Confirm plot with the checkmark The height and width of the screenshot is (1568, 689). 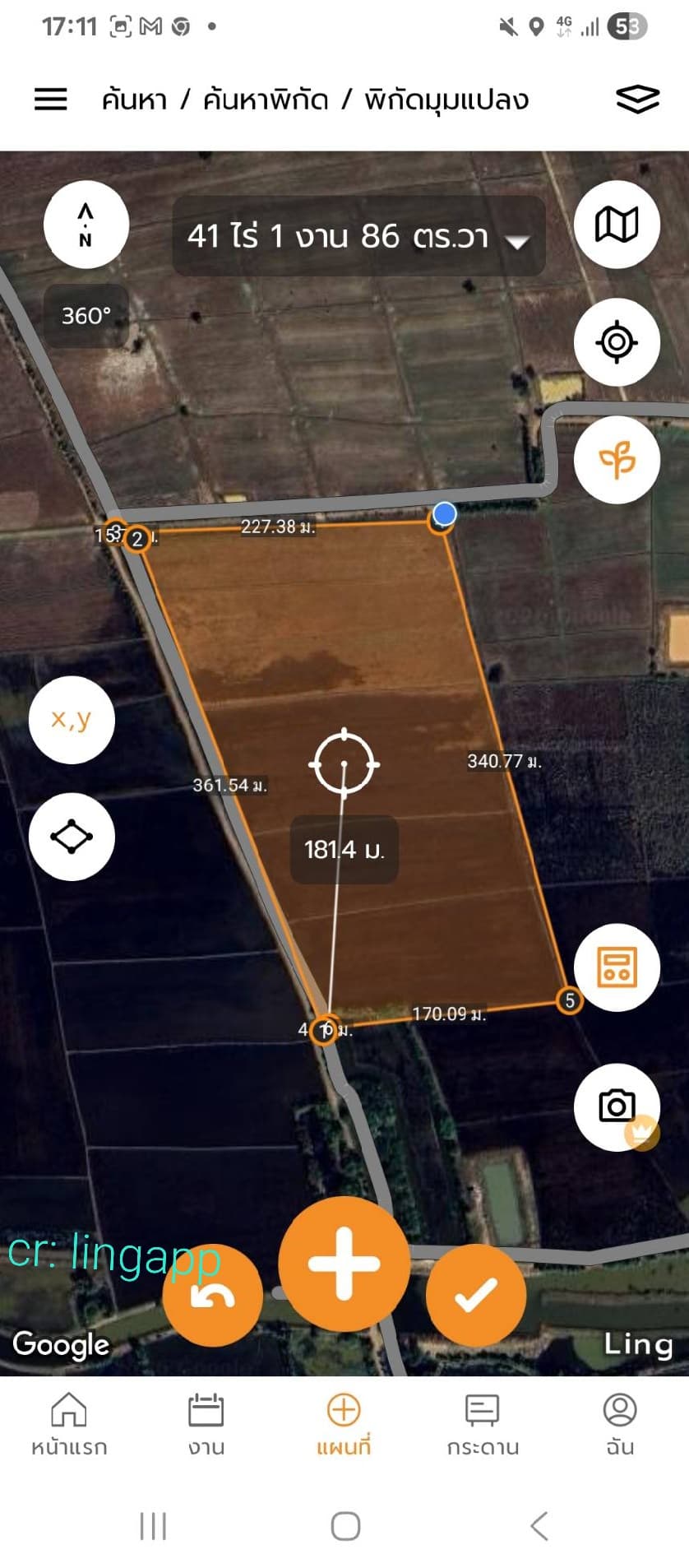pos(476,1295)
